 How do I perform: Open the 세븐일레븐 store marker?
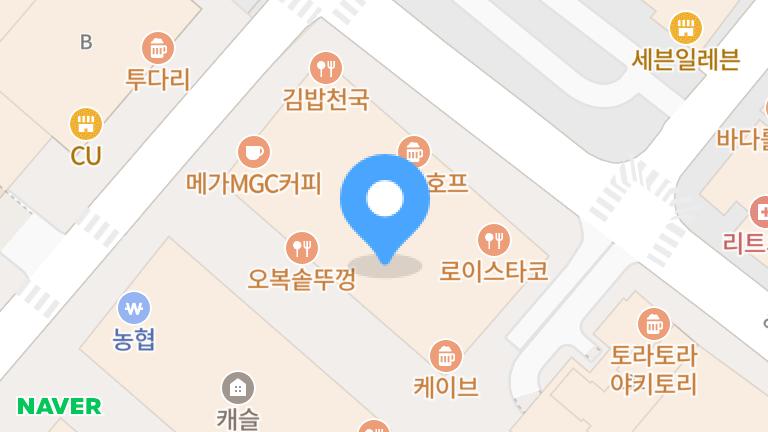[685, 27]
